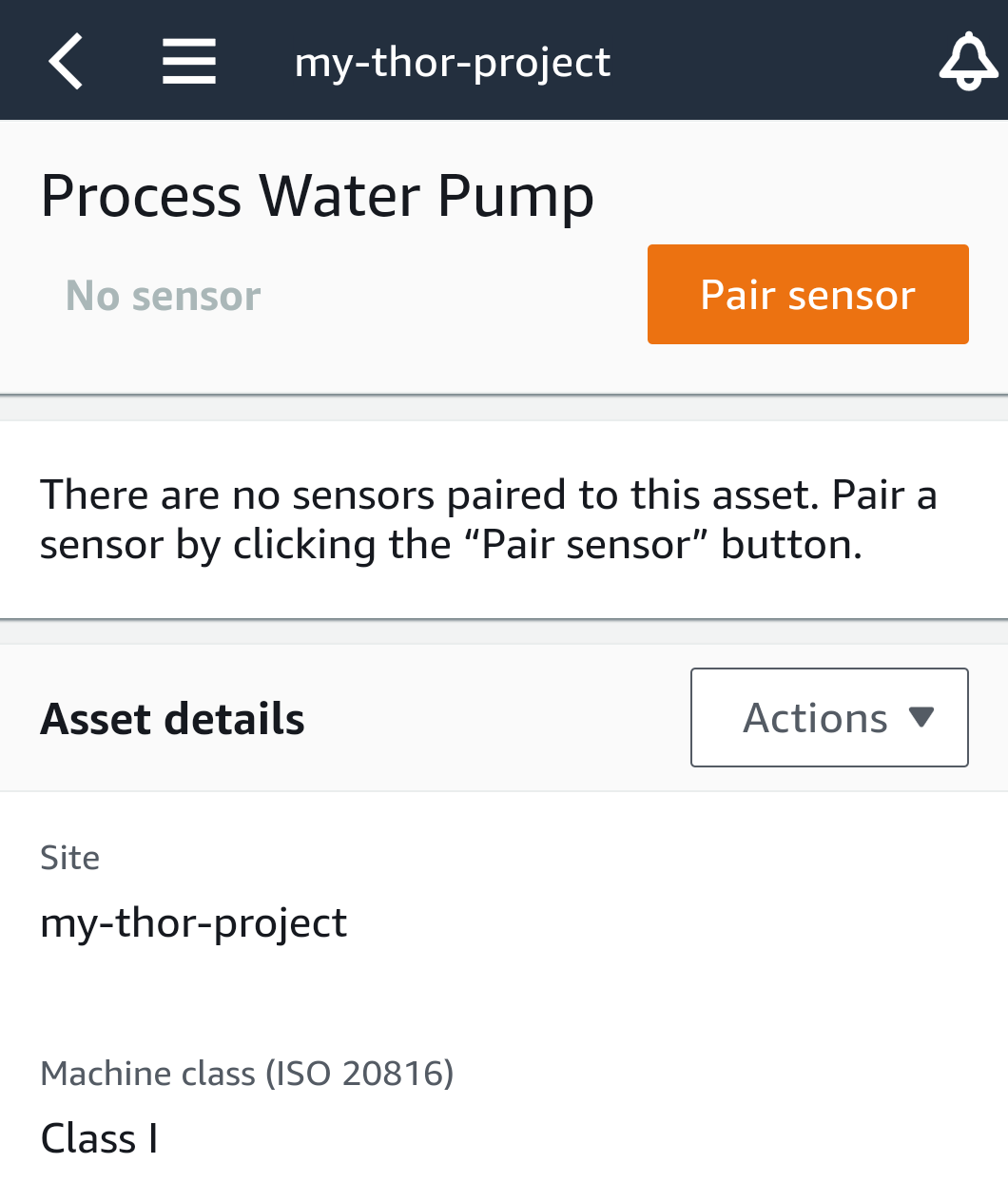Expand the Actions dropdown
Viewport: 1008px width, 1202px height.
click(828, 718)
